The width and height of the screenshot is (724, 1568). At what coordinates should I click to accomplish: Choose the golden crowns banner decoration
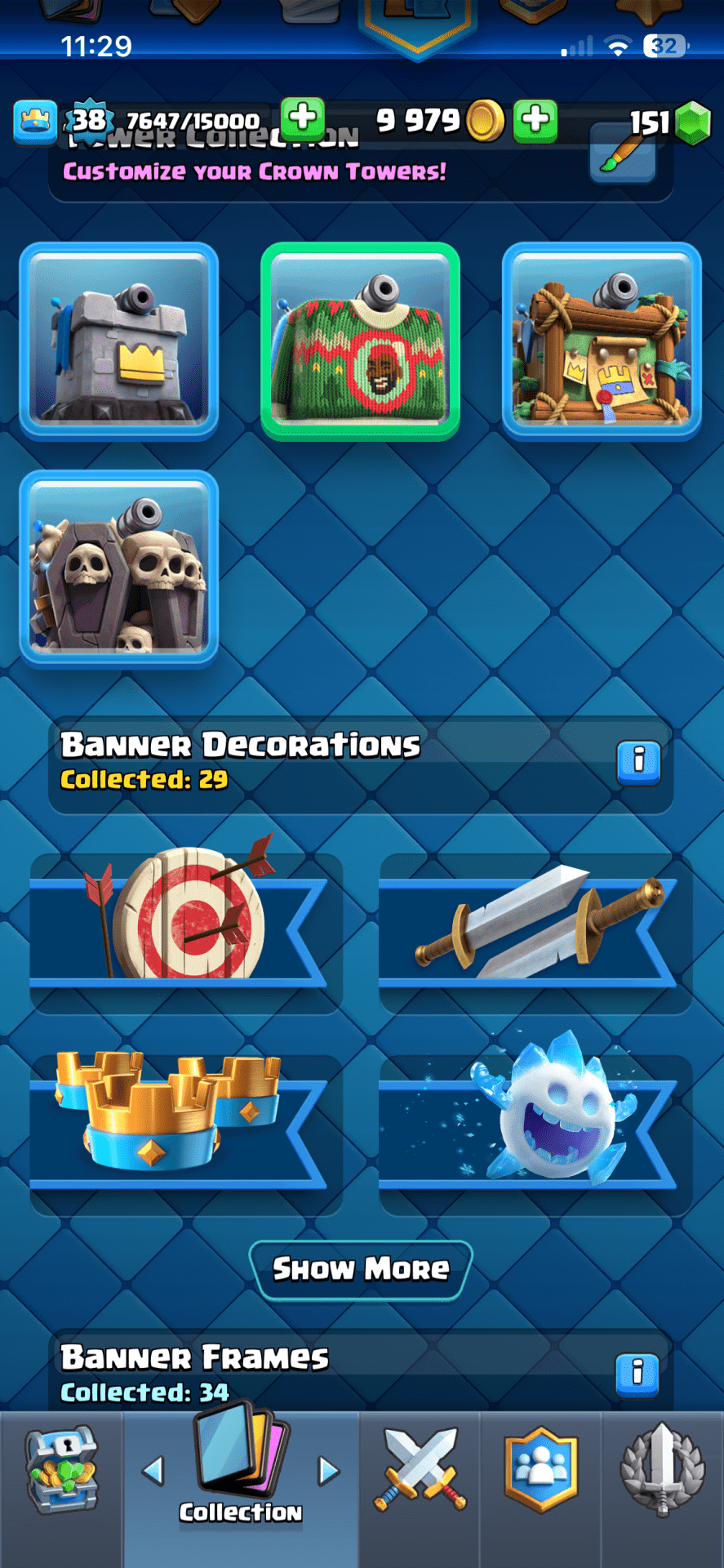click(185, 1123)
